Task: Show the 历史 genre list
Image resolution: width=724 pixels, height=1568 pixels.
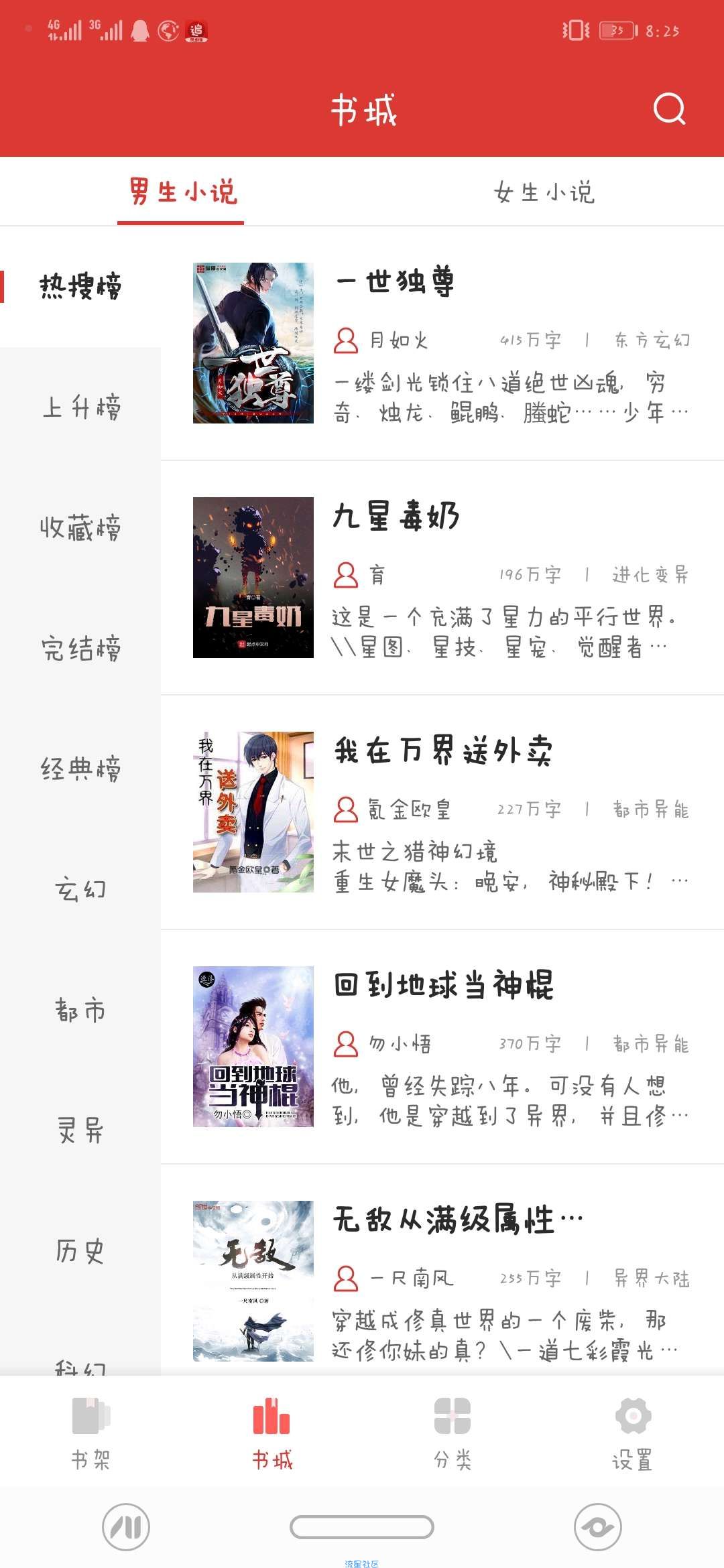Action: click(80, 1252)
